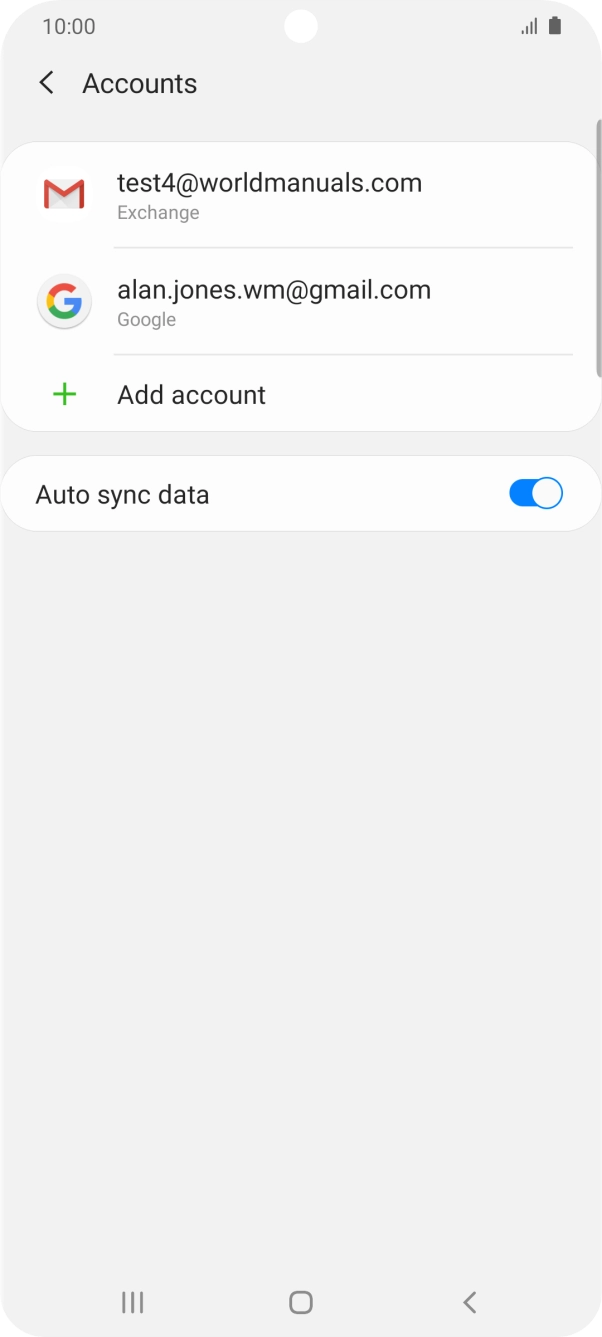Turn off Auto sync data

coord(536,493)
